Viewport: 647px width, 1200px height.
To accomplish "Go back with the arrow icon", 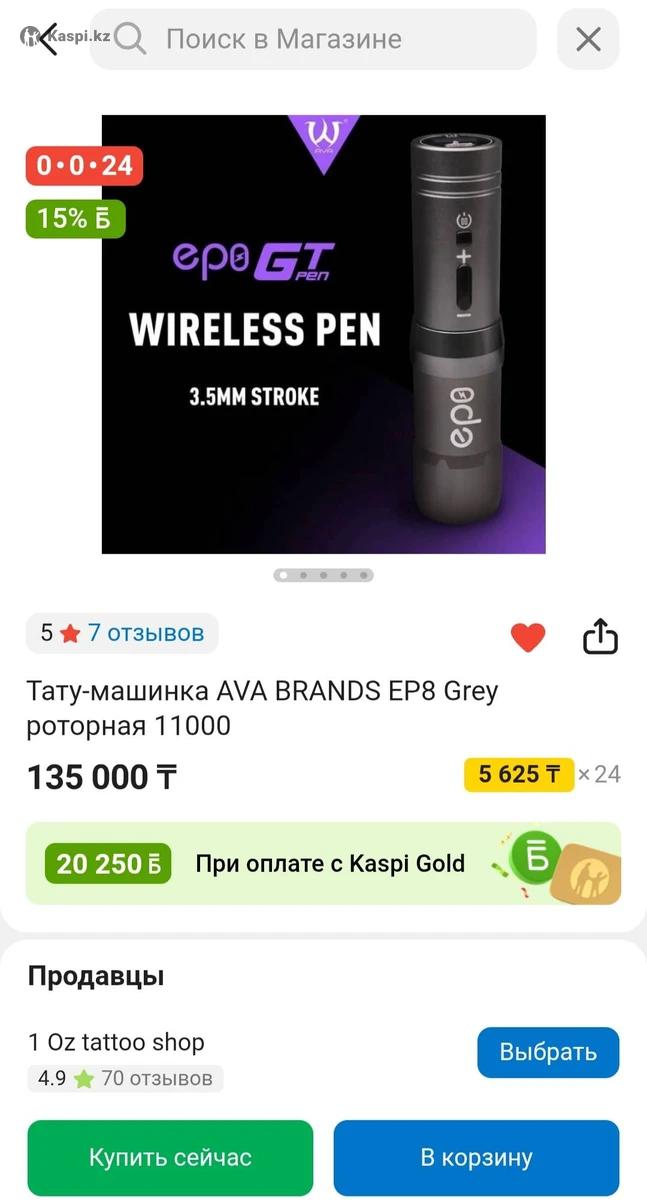I will pos(44,39).
